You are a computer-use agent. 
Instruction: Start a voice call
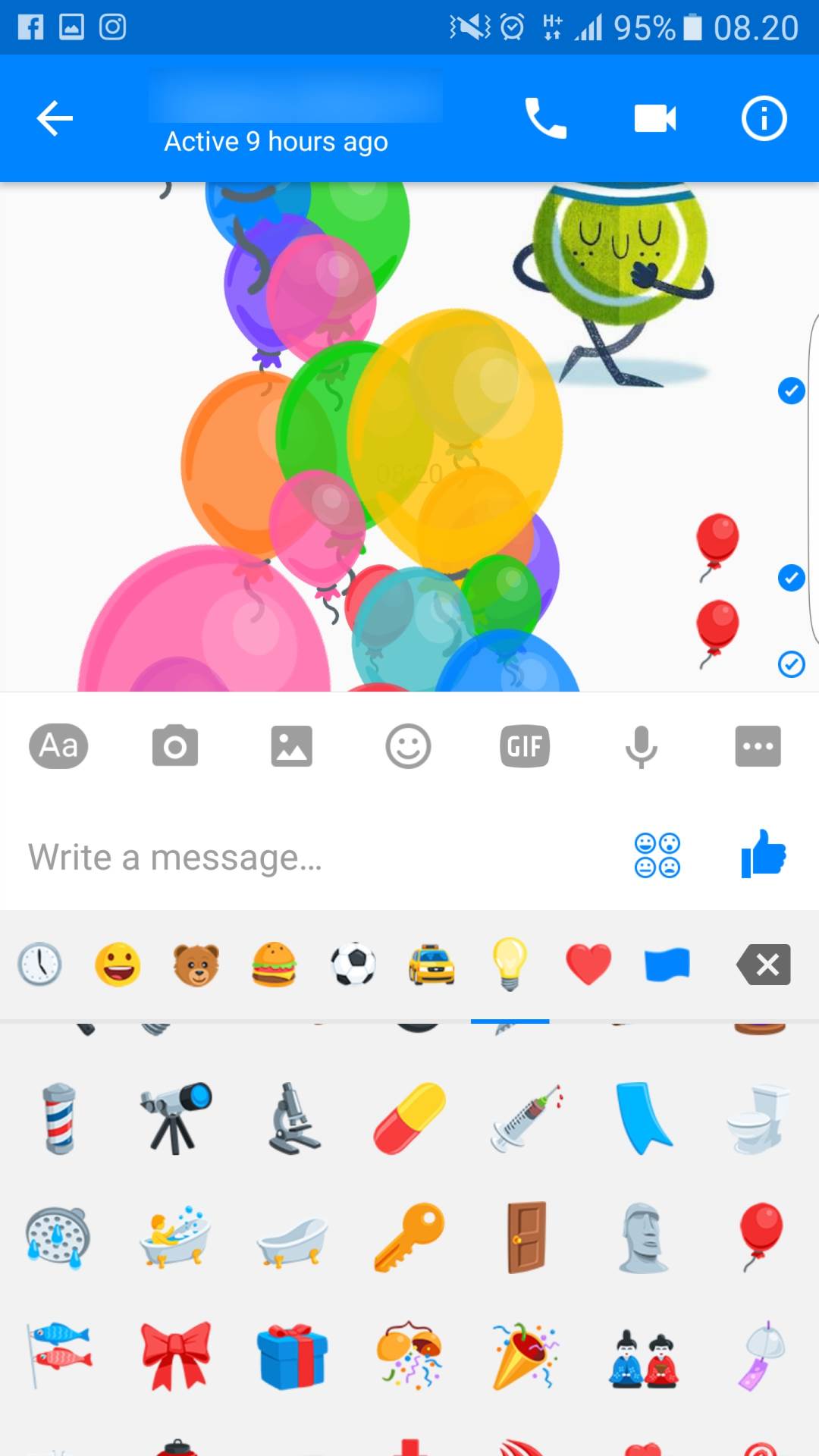[x=545, y=118]
